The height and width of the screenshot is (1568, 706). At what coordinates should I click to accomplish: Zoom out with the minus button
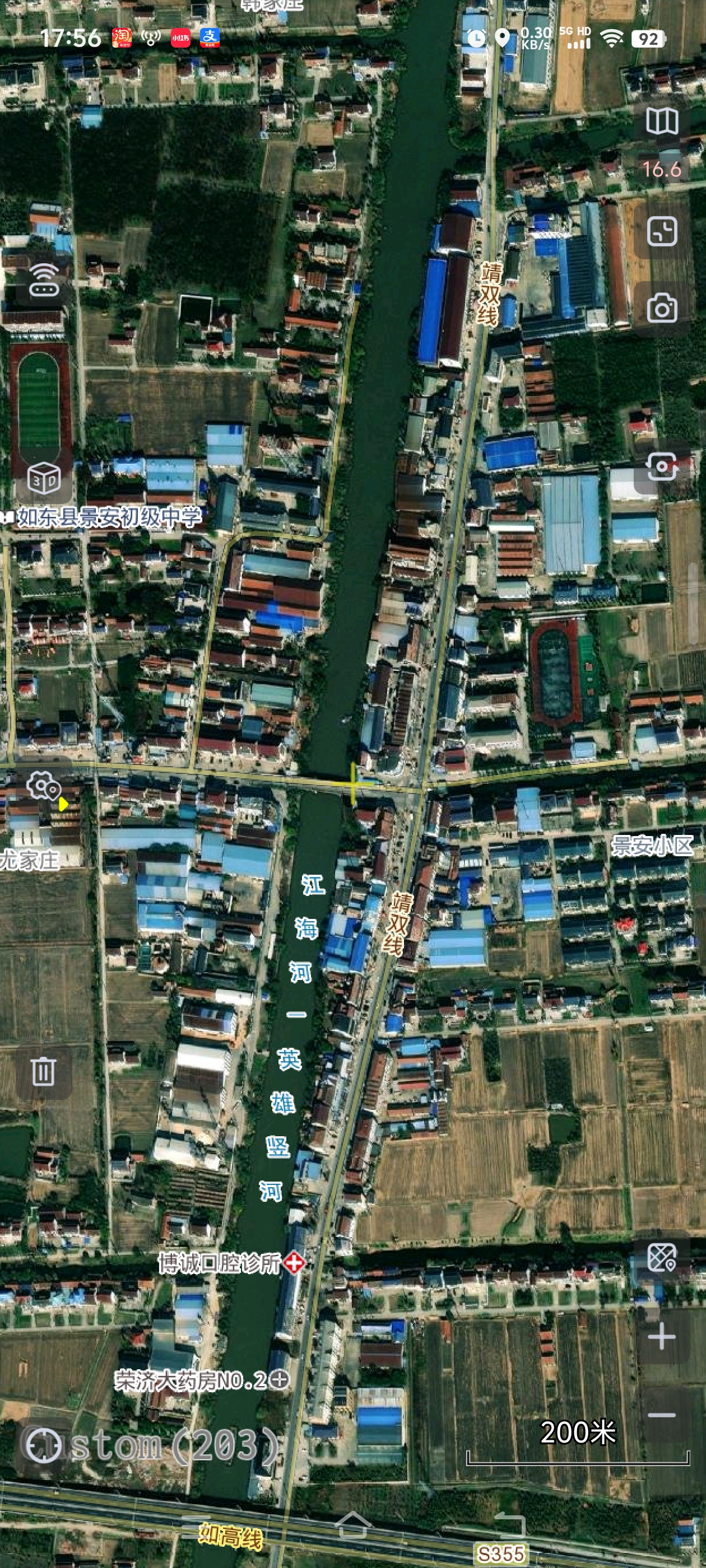[x=662, y=1415]
